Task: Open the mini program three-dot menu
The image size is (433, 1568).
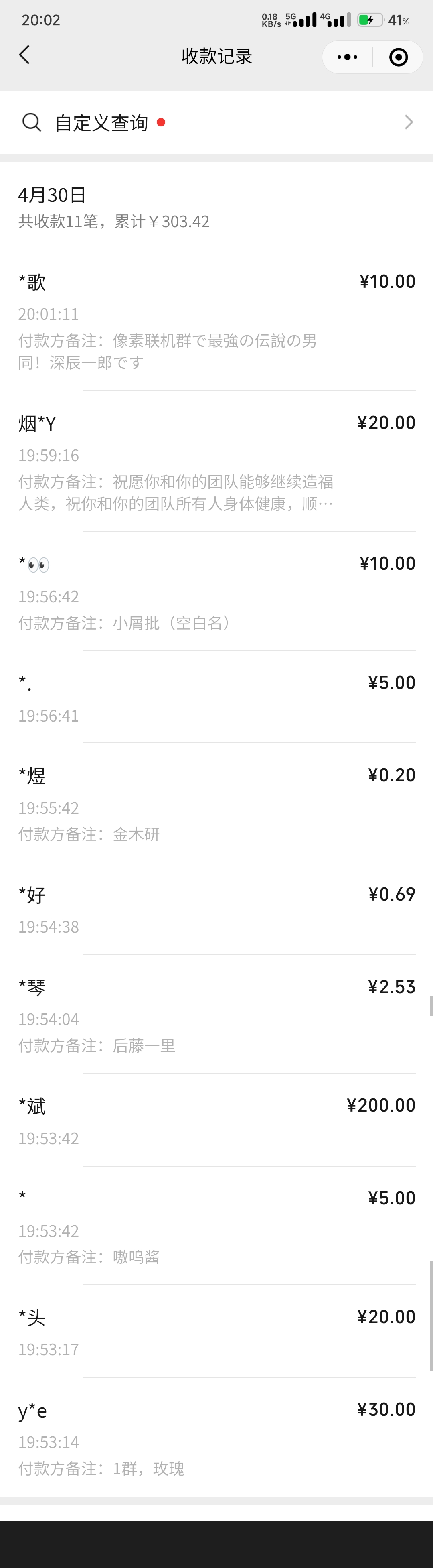Action: click(x=347, y=57)
